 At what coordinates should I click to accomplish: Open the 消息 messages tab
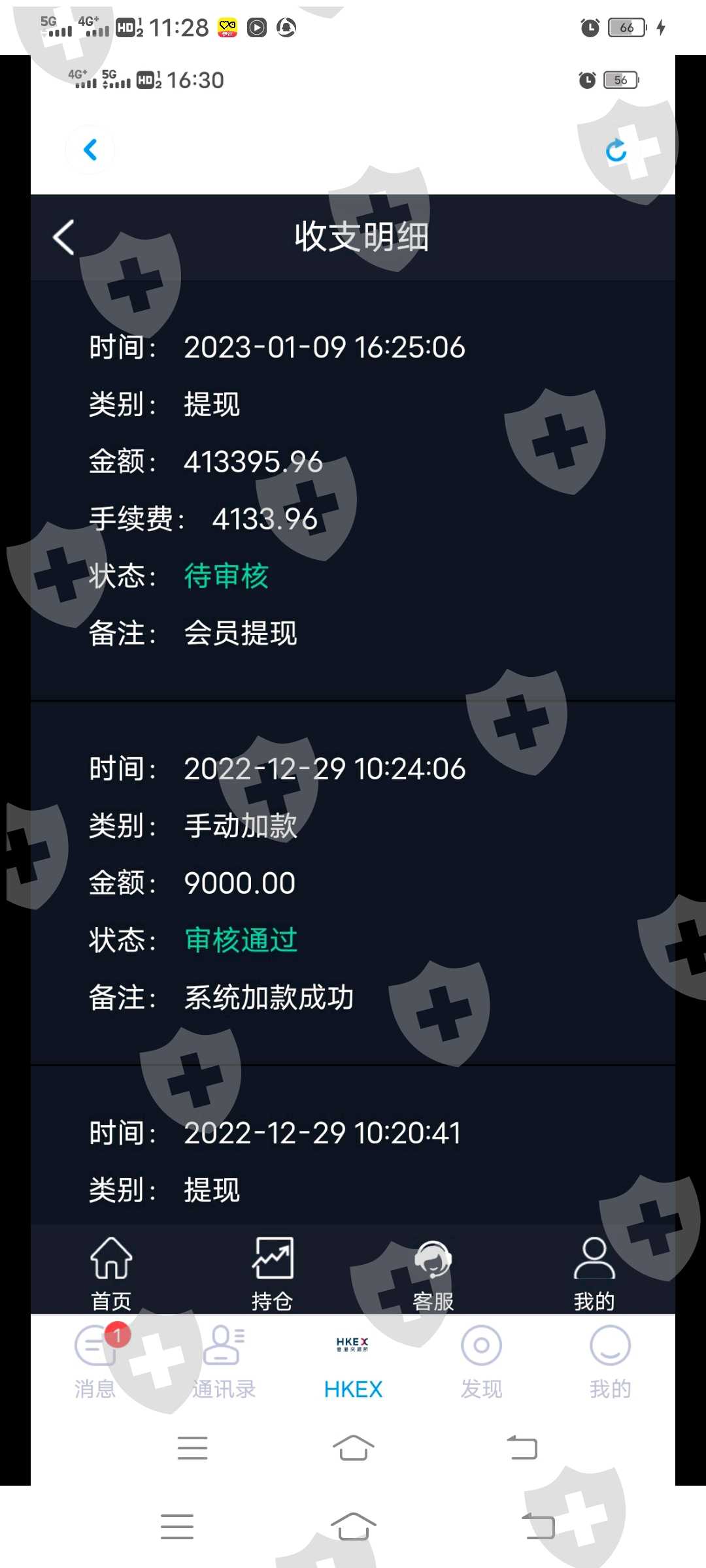coord(95,1362)
